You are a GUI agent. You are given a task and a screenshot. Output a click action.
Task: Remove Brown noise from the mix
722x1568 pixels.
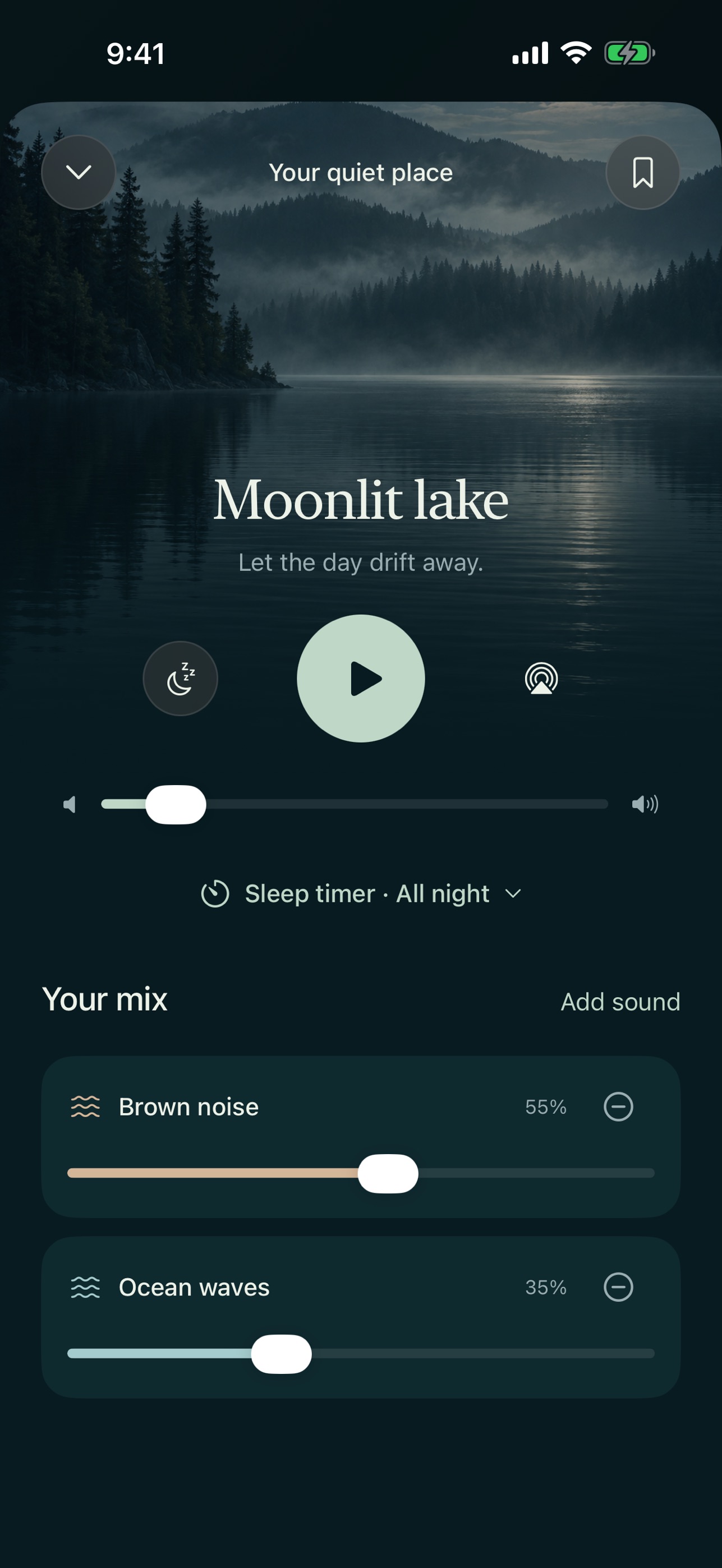coord(619,1106)
